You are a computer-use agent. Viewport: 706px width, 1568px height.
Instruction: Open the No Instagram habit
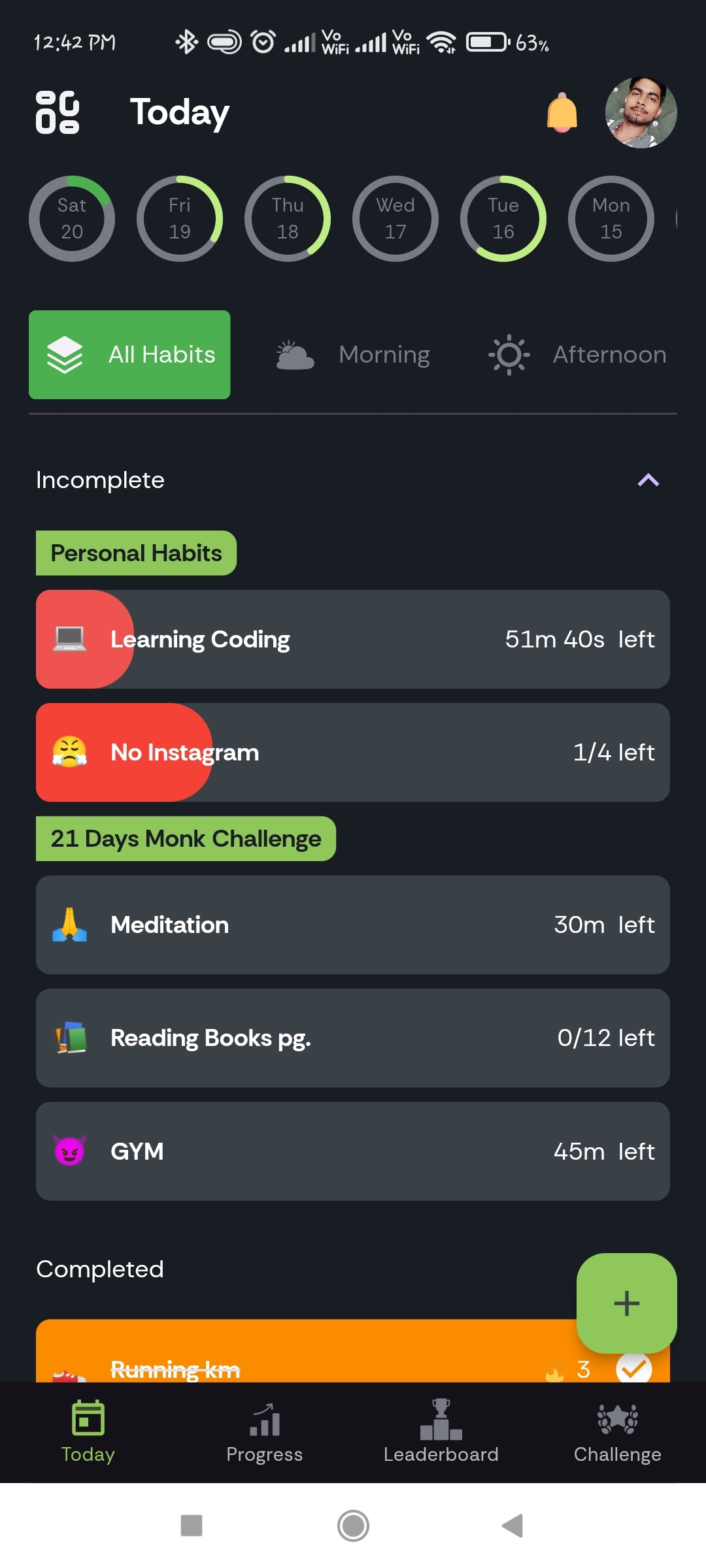pos(353,752)
